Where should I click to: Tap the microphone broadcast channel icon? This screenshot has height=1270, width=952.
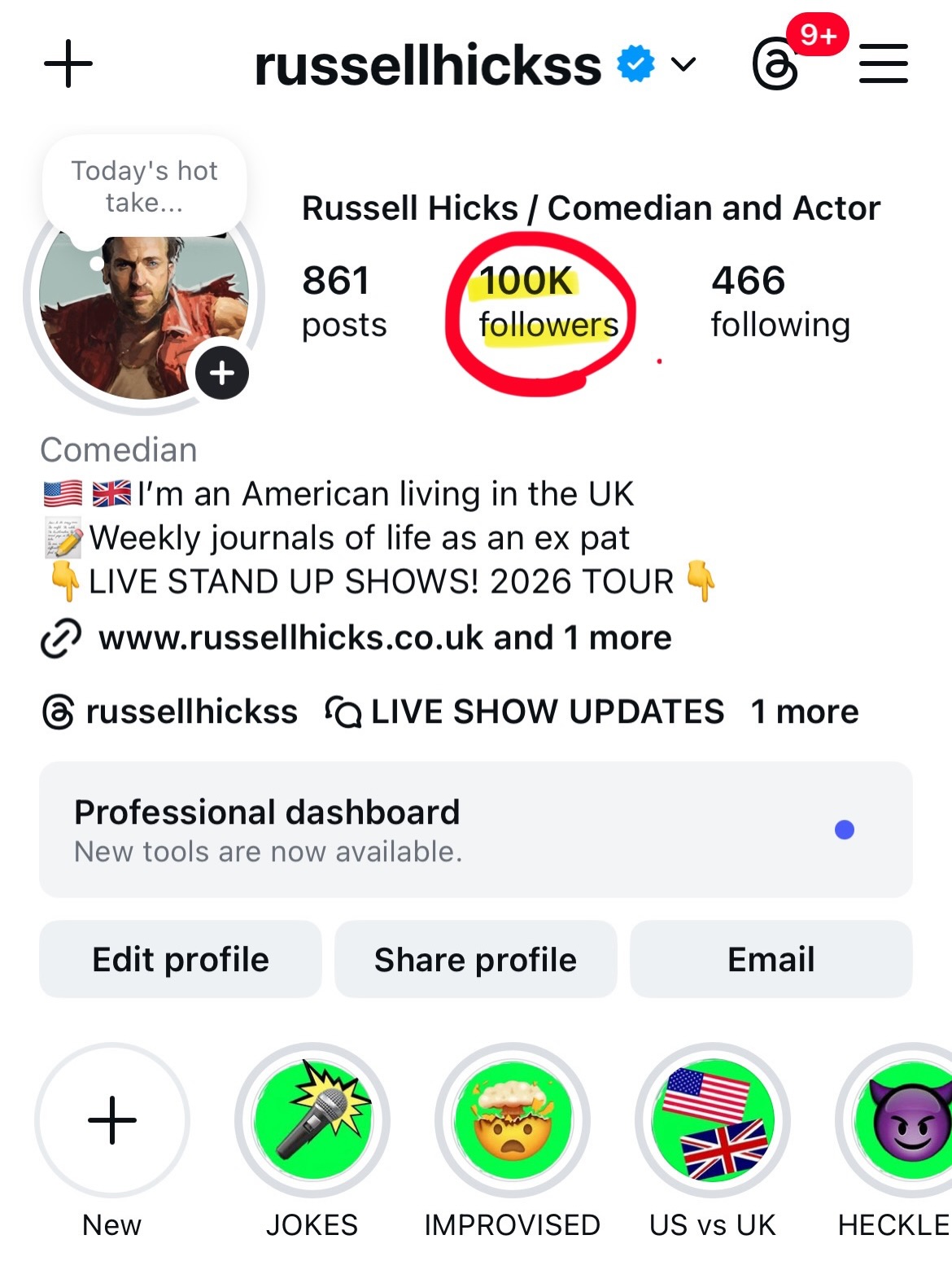click(344, 711)
